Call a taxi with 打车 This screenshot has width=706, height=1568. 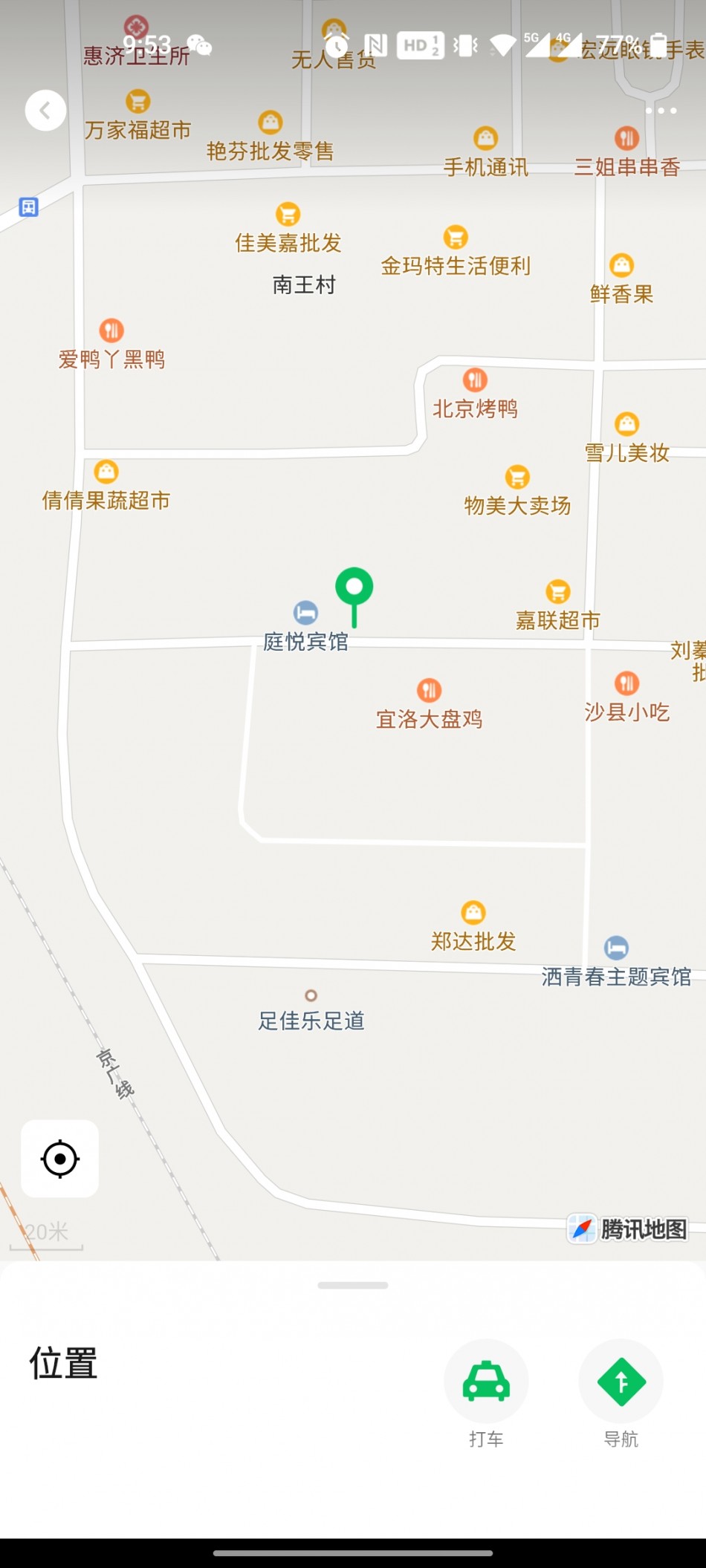click(x=486, y=1382)
